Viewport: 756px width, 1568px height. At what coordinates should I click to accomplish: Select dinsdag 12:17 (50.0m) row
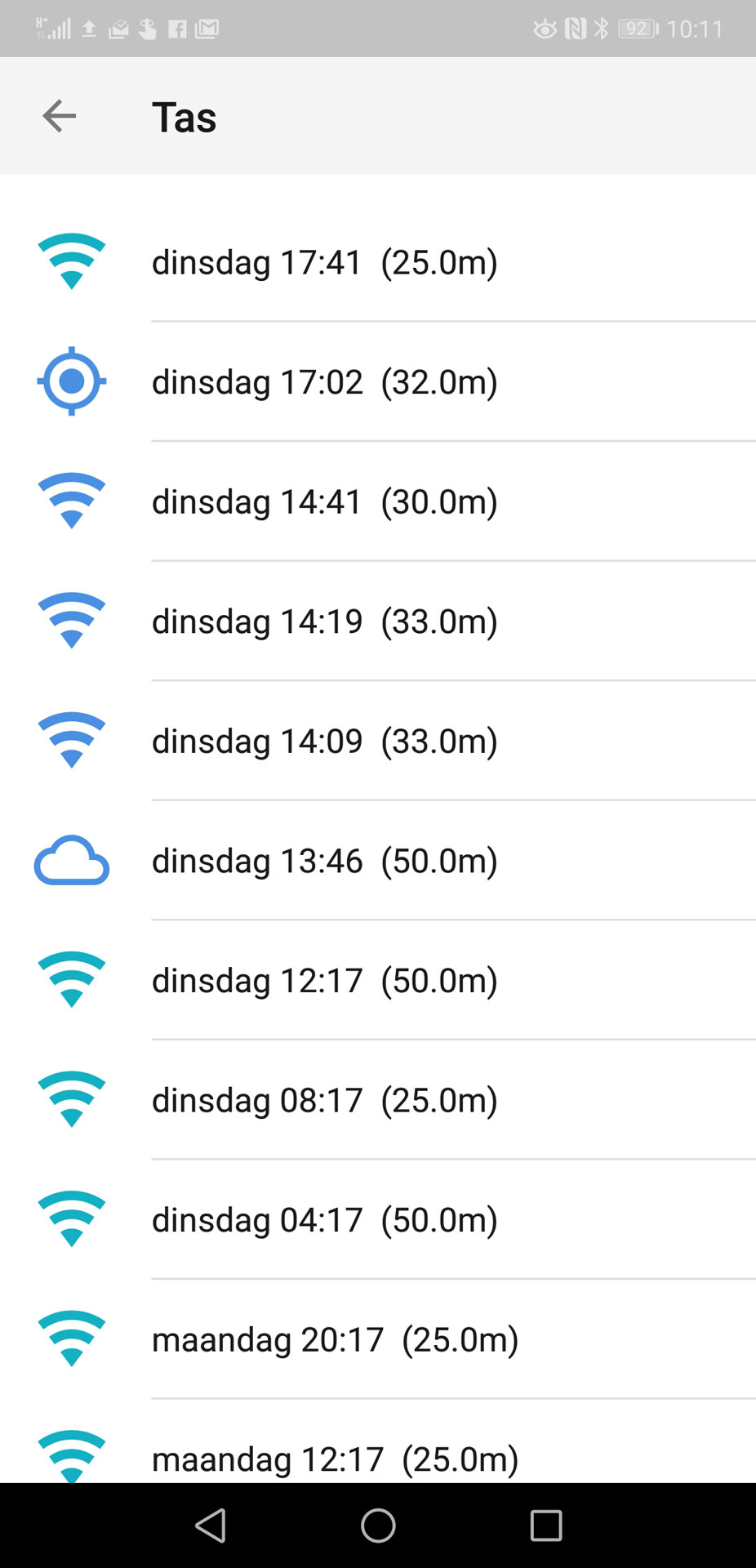click(378, 980)
